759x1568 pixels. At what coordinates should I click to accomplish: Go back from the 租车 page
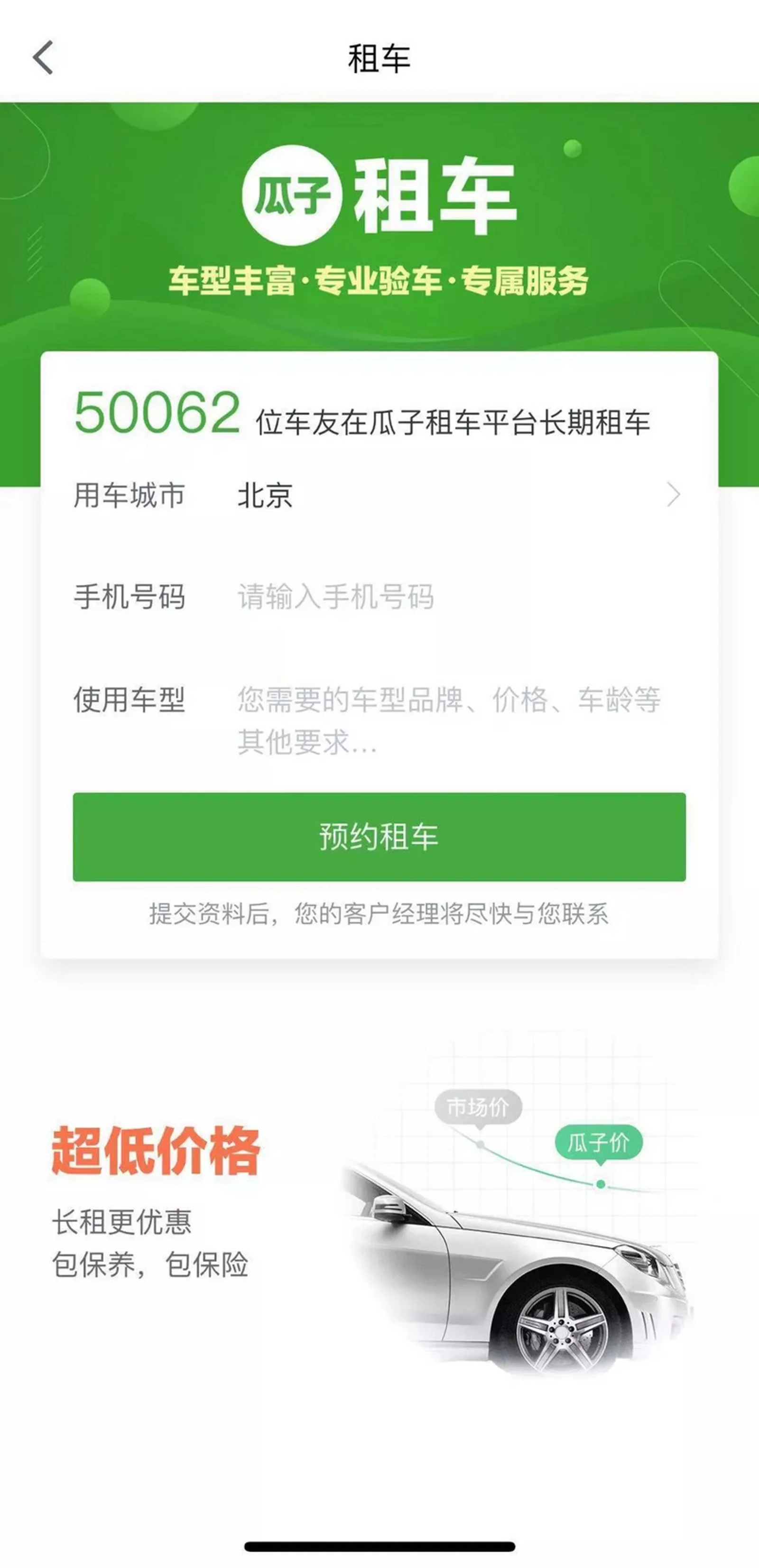(43, 58)
